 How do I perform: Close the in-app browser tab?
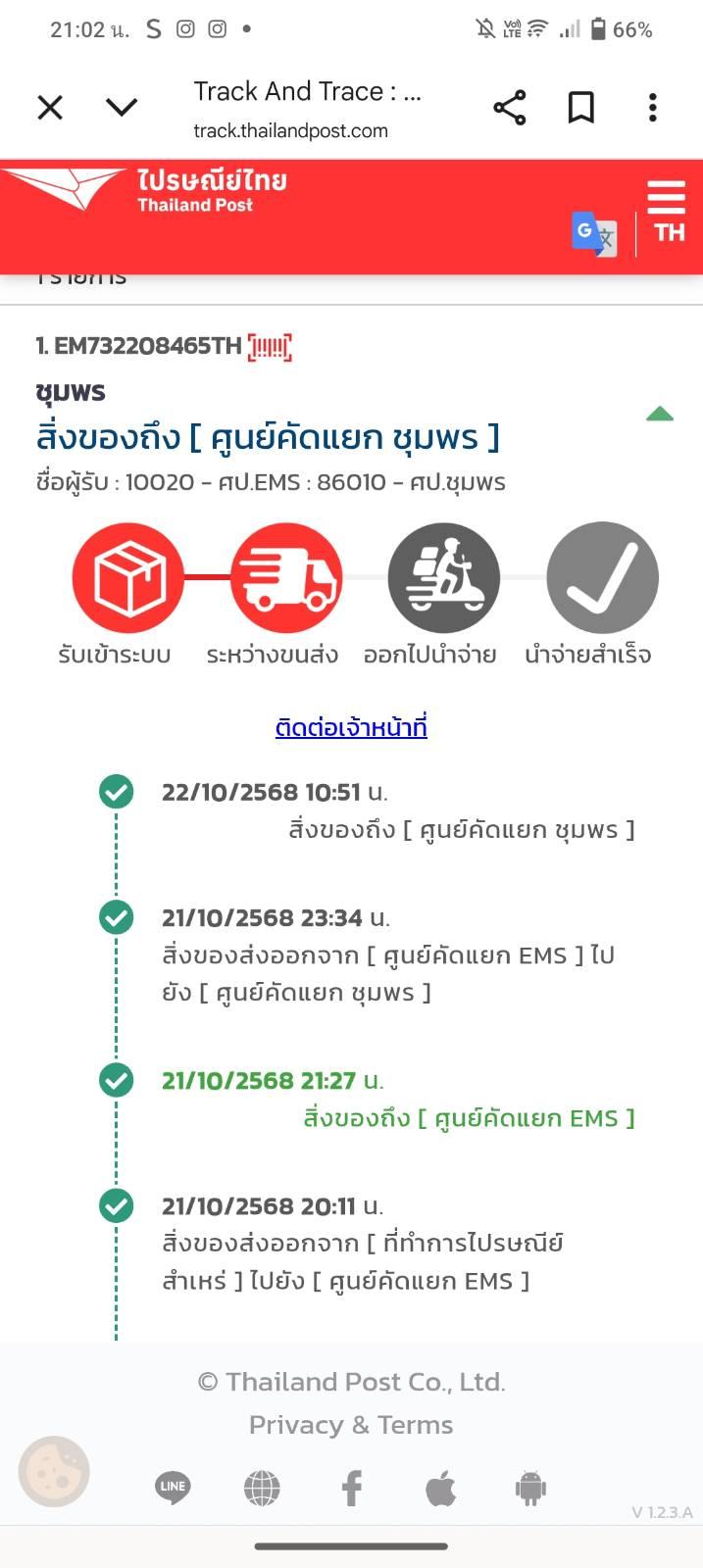tap(50, 107)
